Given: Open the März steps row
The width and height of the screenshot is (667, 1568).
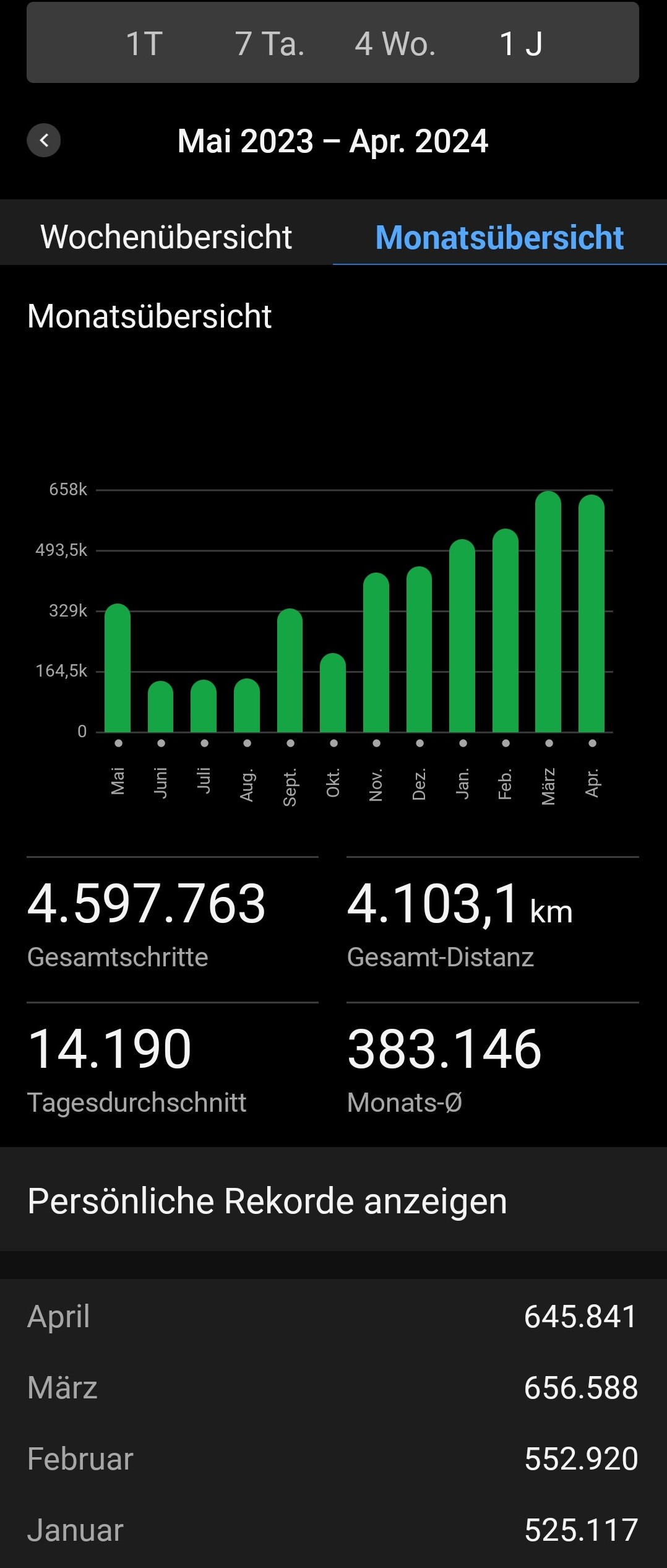Looking at the screenshot, I should [x=333, y=1387].
